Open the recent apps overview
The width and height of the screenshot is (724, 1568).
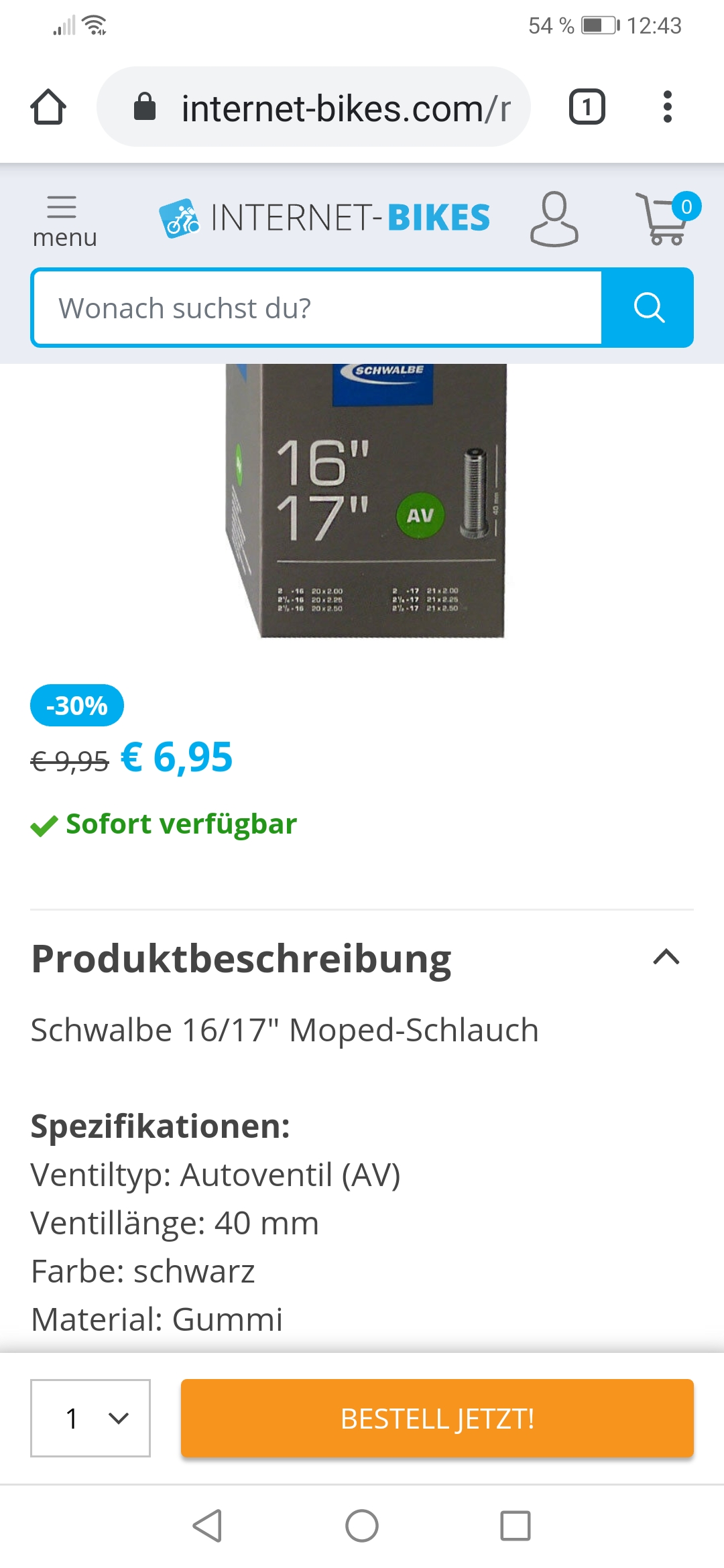pos(516,1526)
